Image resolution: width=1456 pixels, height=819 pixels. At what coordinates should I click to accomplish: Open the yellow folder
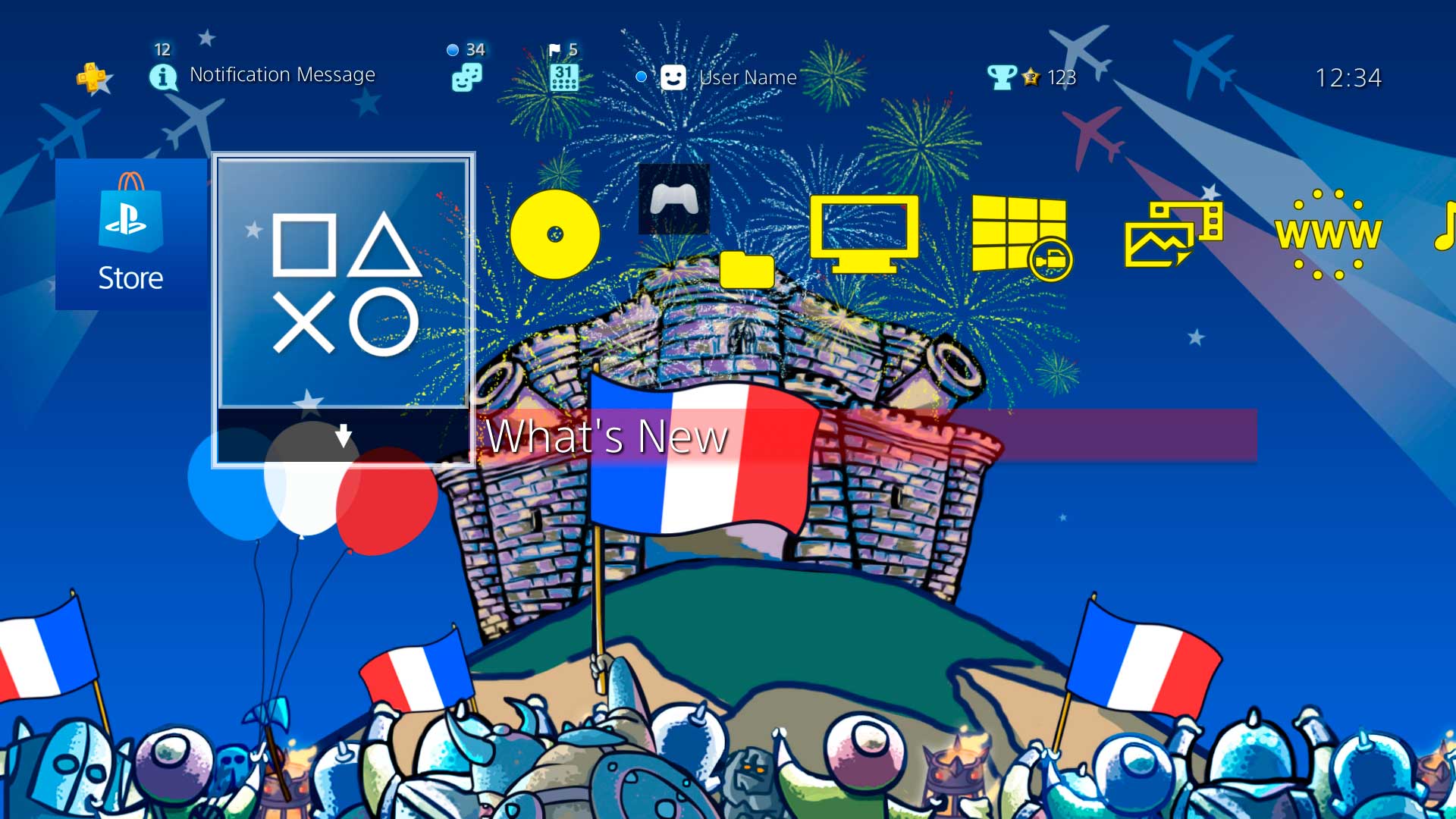point(746,270)
